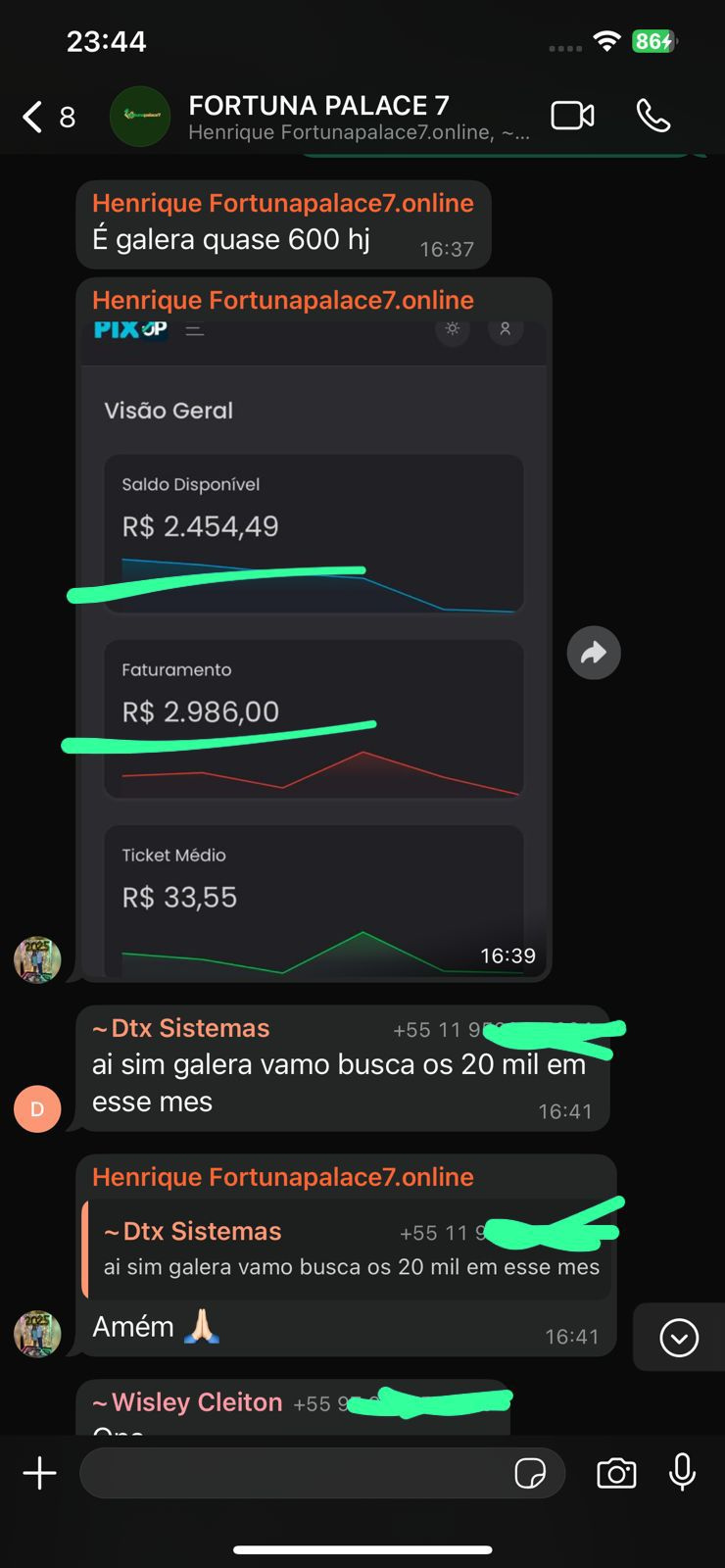725x1568 pixels.
Task: Start a voice call with the phone icon
Action: coord(653,116)
